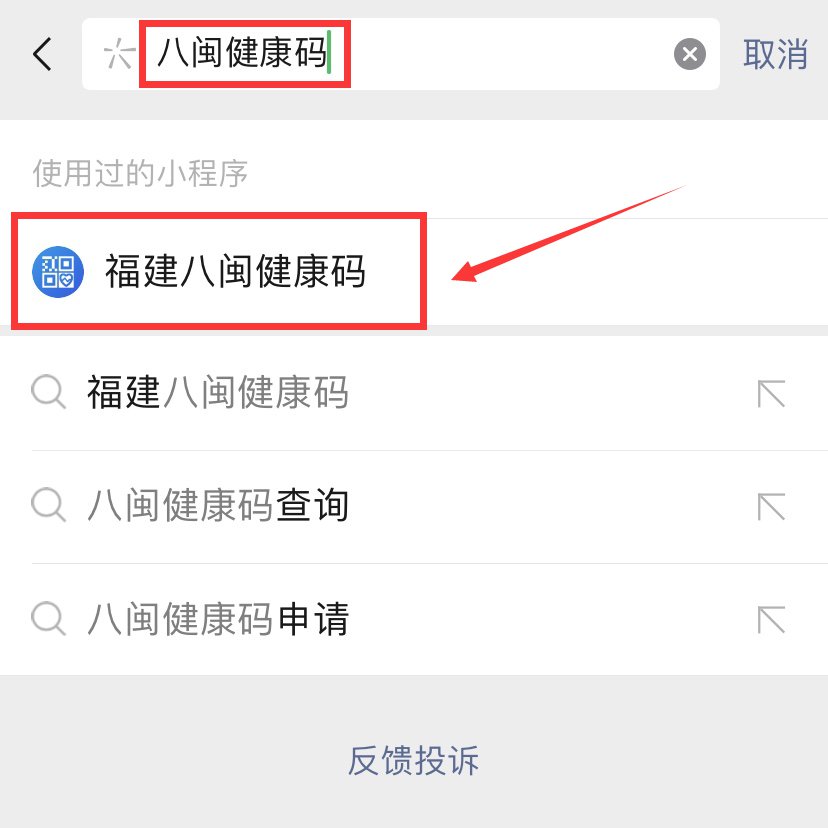The width and height of the screenshot is (828, 828).
Task: Fill search with 八闽健康码查询 via arrow icon
Action: click(771, 506)
